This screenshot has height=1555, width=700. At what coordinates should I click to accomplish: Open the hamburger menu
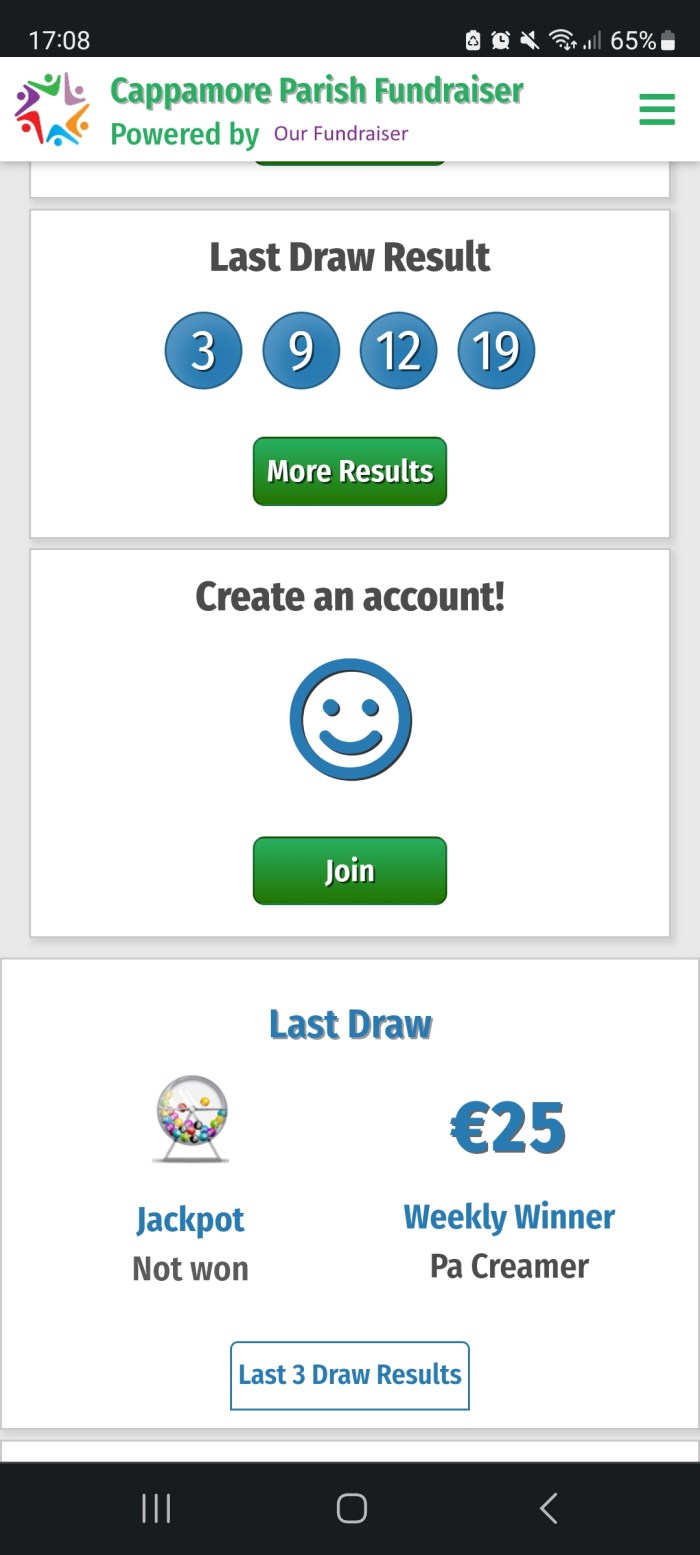(656, 109)
